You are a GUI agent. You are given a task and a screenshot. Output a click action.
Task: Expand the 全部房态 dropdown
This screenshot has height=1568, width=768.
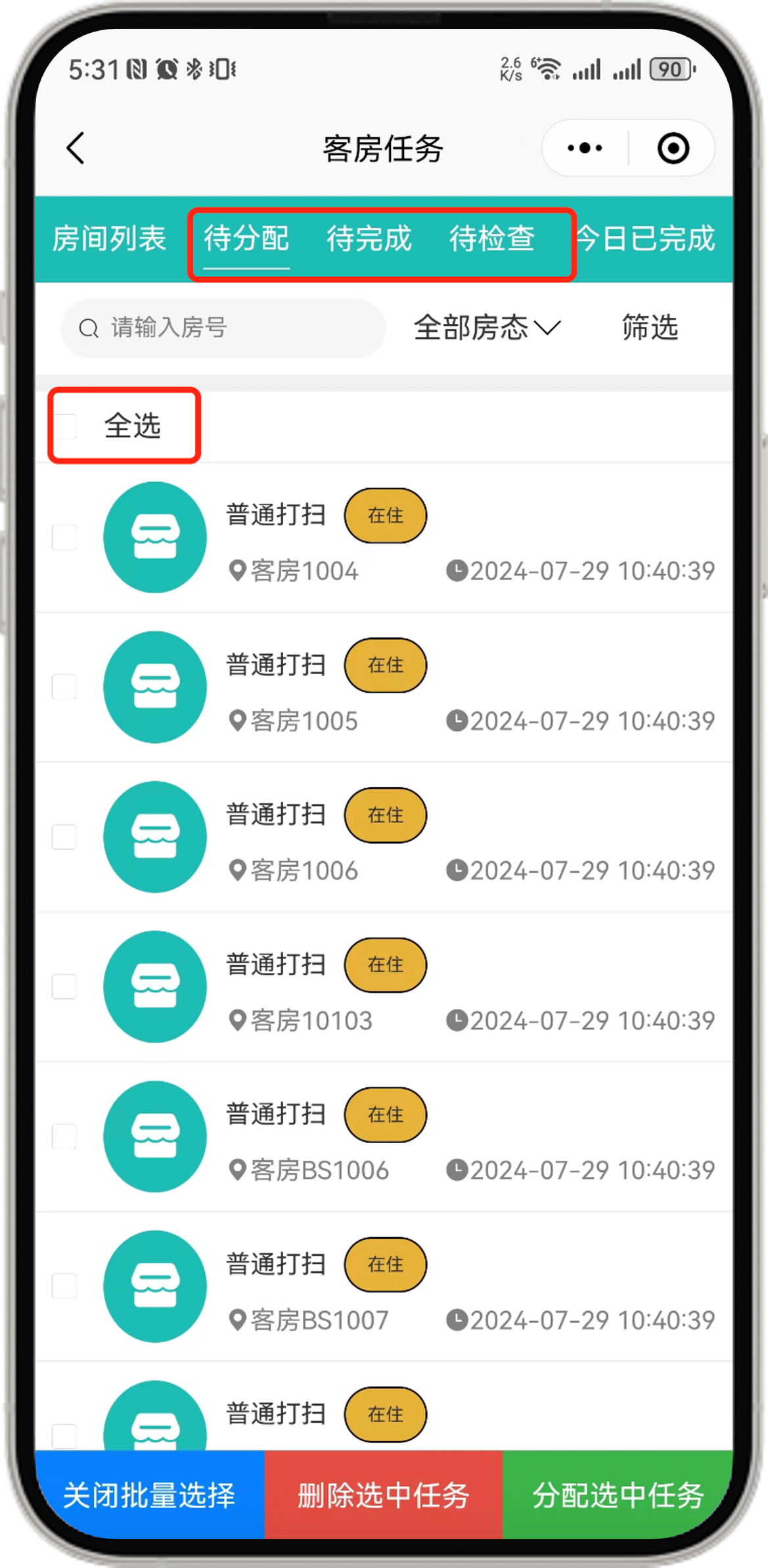click(x=486, y=328)
